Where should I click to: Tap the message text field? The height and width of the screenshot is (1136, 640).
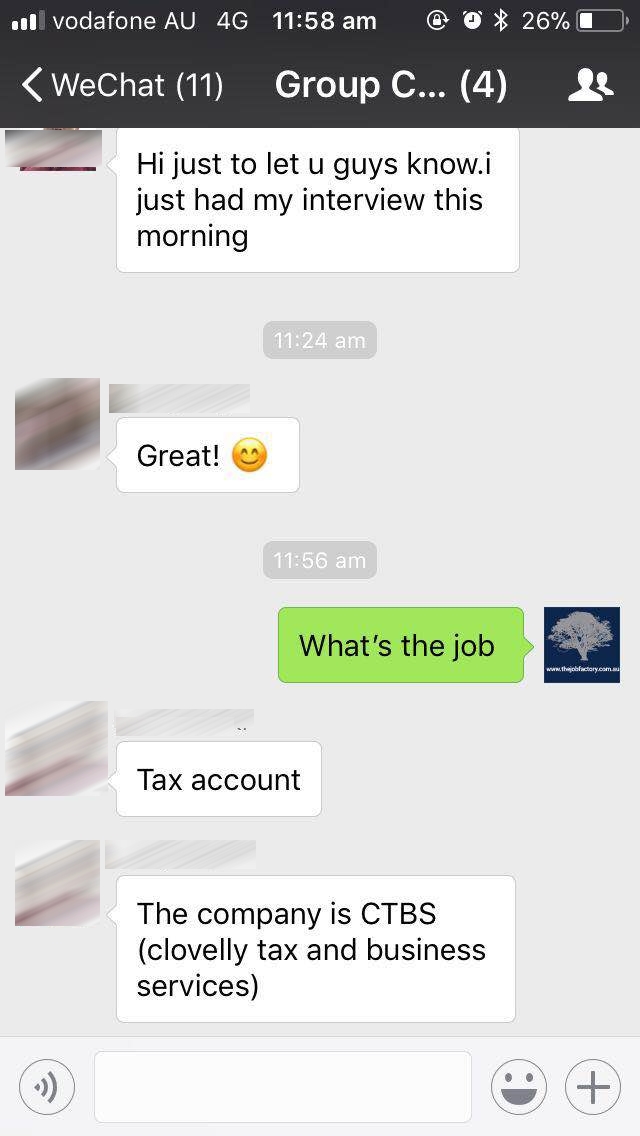tap(283, 1087)
